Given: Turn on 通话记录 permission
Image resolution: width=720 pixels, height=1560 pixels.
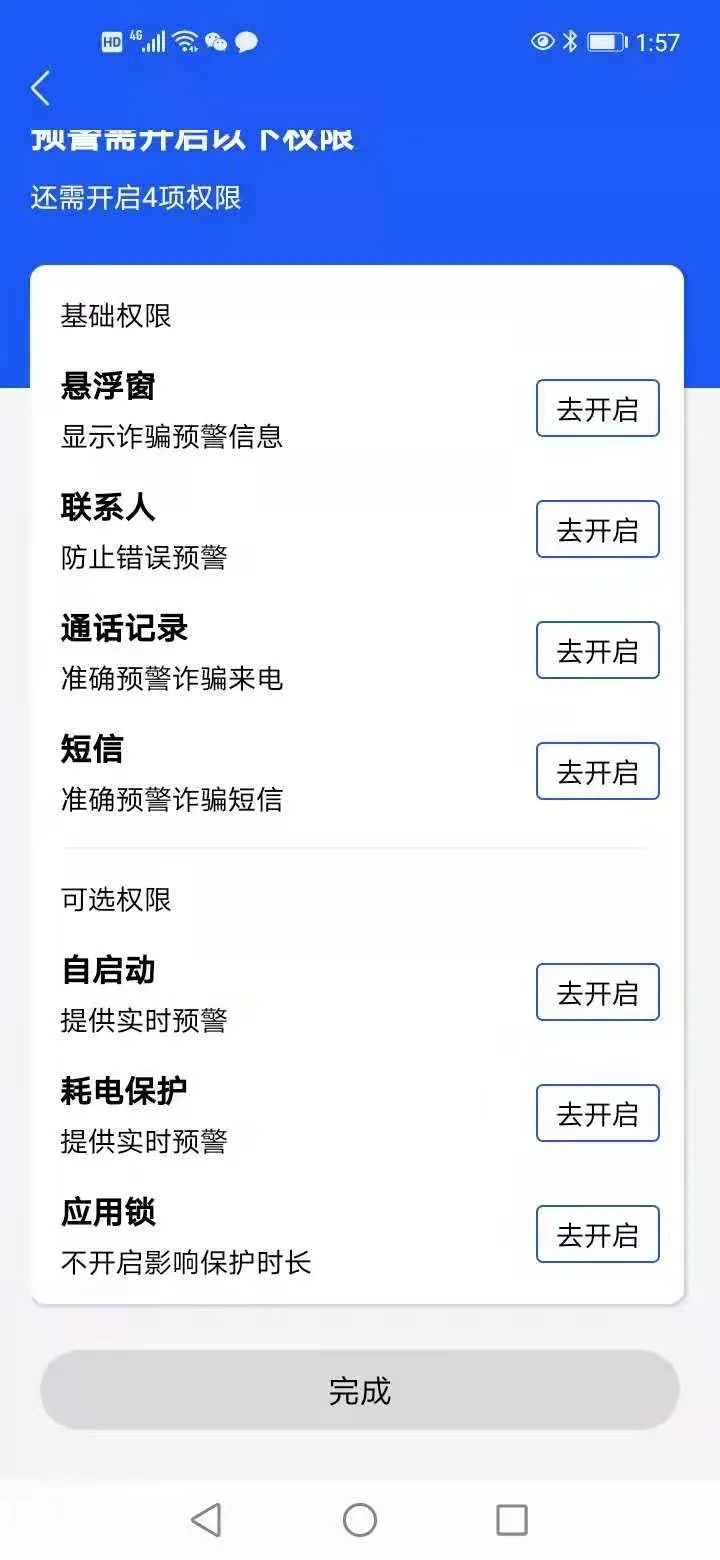Looking at the screenshot, I should (x=598, y=650).
